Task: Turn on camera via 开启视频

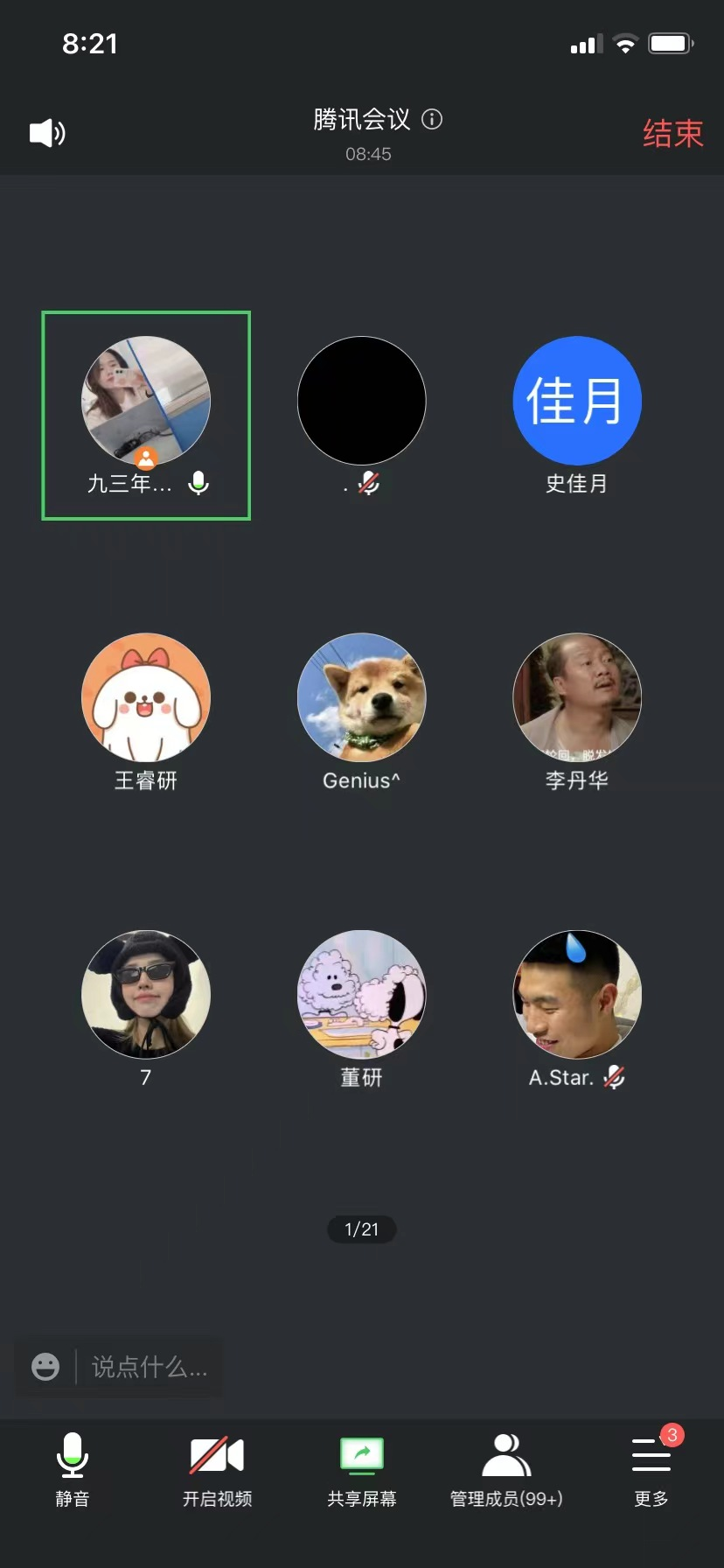Action: click(x=217, y=1467)
